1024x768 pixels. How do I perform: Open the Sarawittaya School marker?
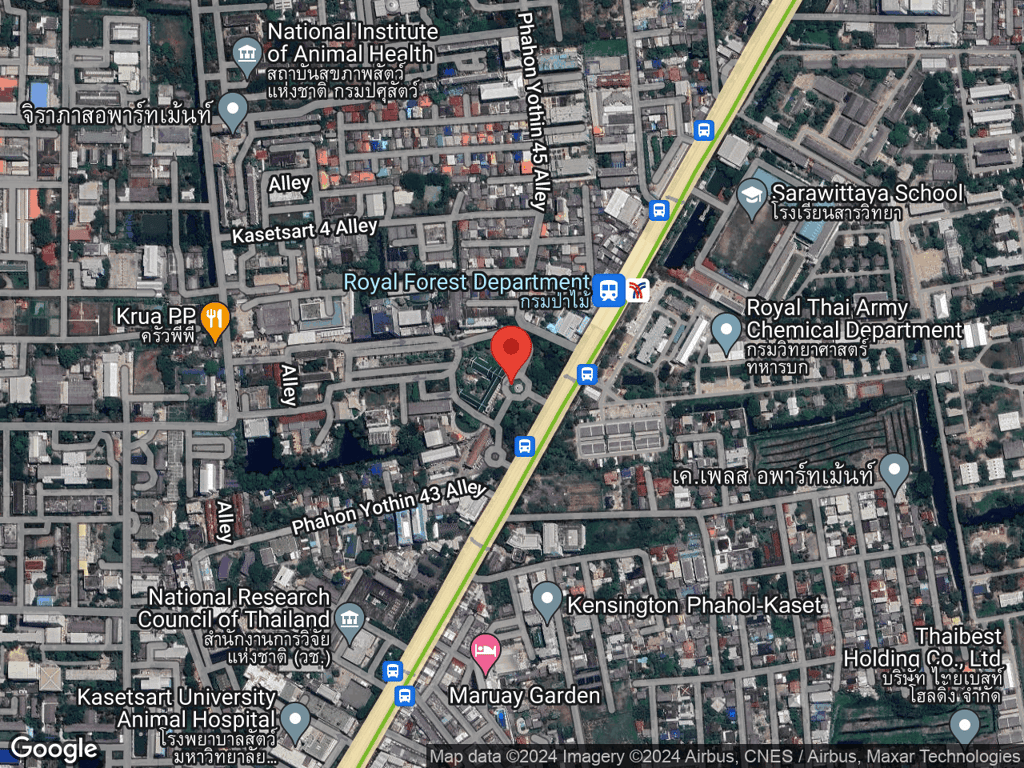752,197
